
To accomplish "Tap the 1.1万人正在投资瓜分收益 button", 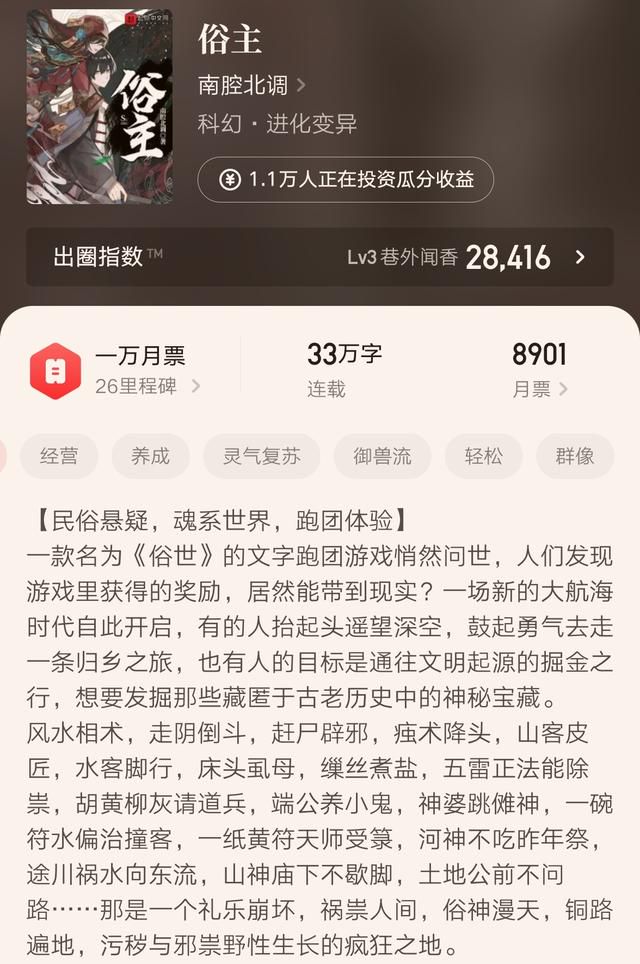I will pos(346,180).
